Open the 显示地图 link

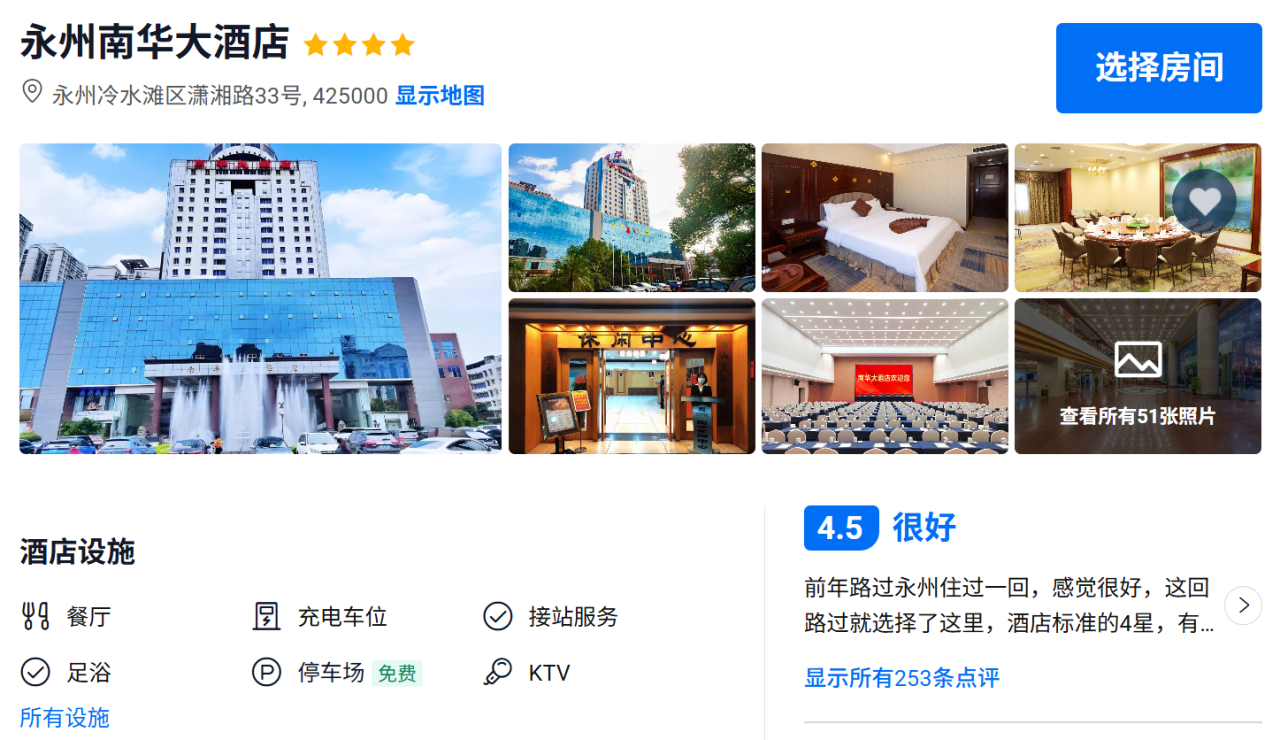point(440,96)
